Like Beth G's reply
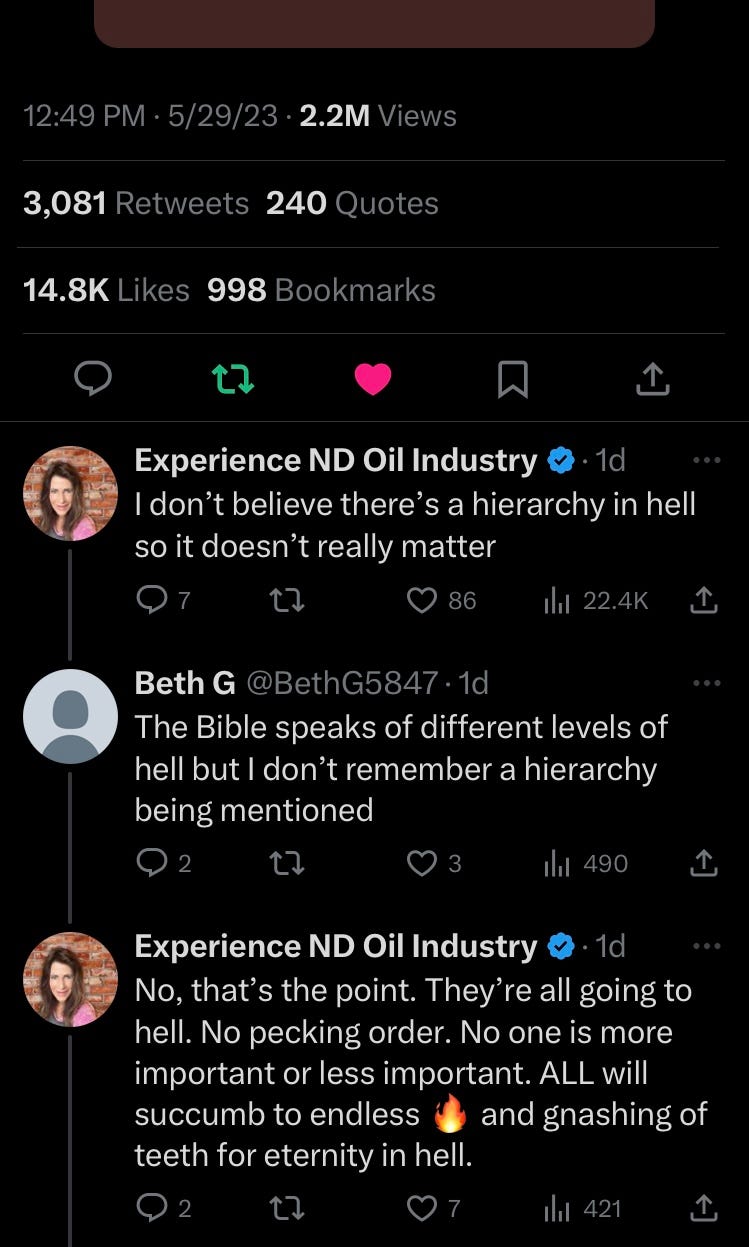 pos(422,863)
